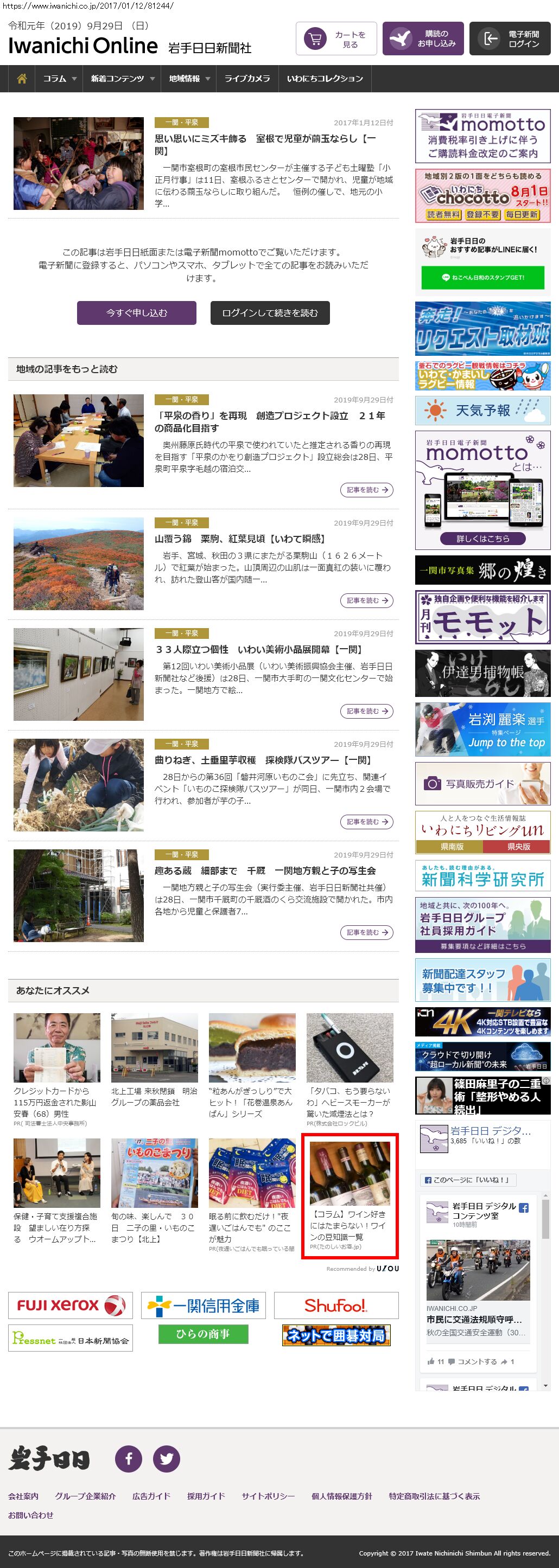The image size is (559, 1568).
Task: Open the 栗駒 autumn foliage article headline
Action: point(240,539)
